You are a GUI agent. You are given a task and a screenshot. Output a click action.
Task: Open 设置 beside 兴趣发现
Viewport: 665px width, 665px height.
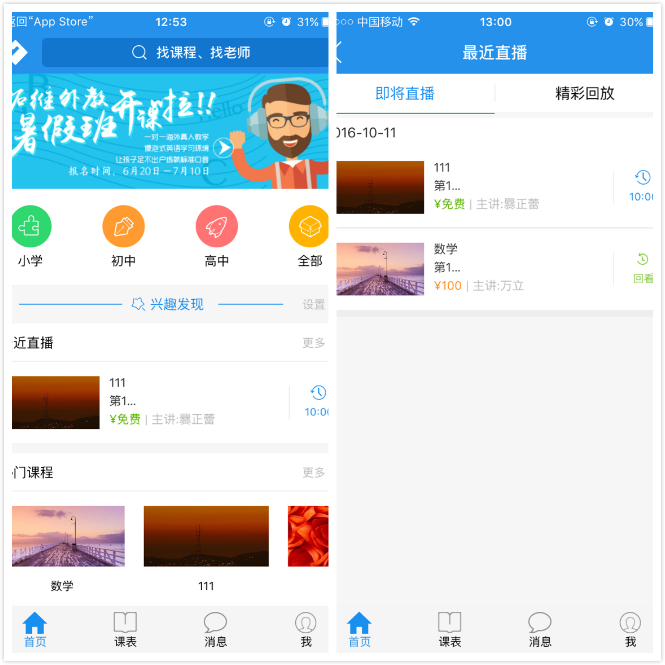pos(314,305)
